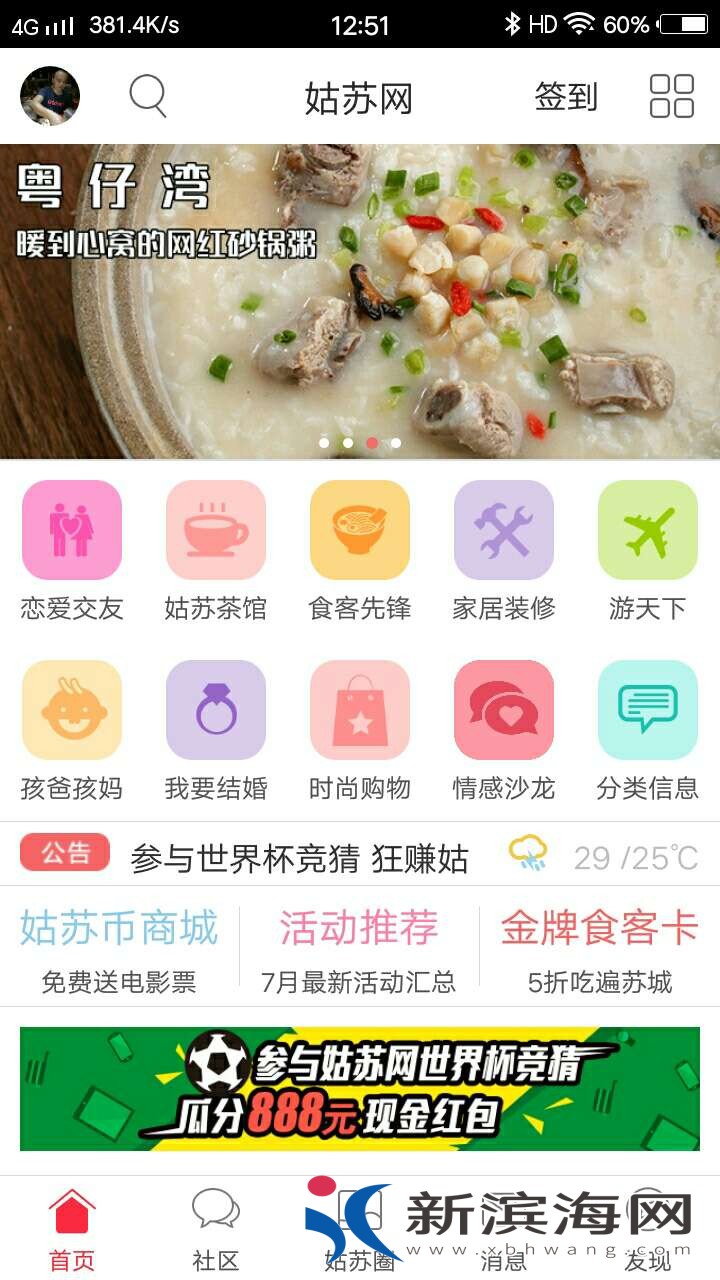Image resolution: width=720 pixels, height=1280 pixels.
Task: Read the 公告 World Cup announcement
Action: coord(300,857)
